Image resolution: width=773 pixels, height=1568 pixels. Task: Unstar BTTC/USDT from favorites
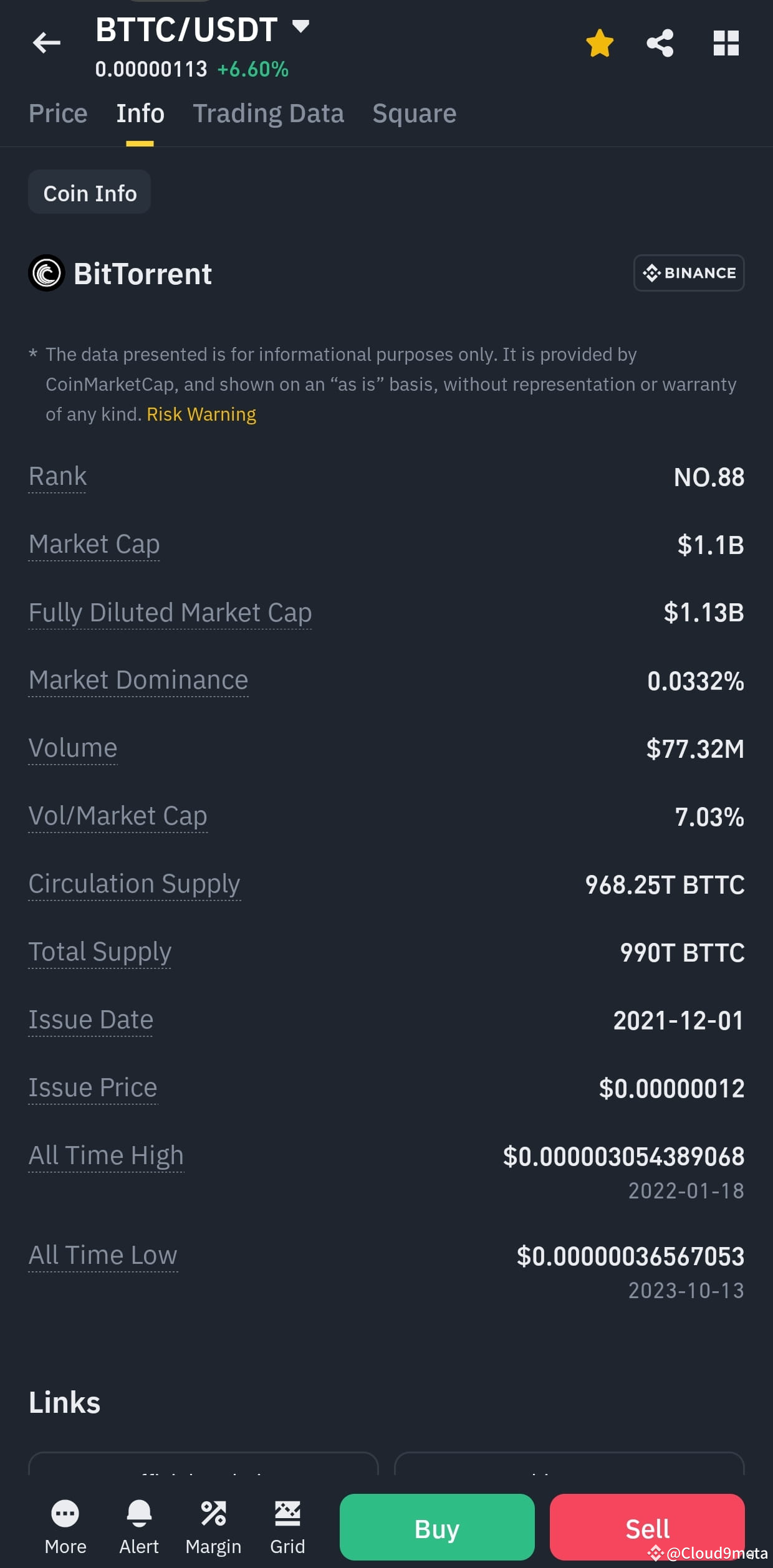599,42
